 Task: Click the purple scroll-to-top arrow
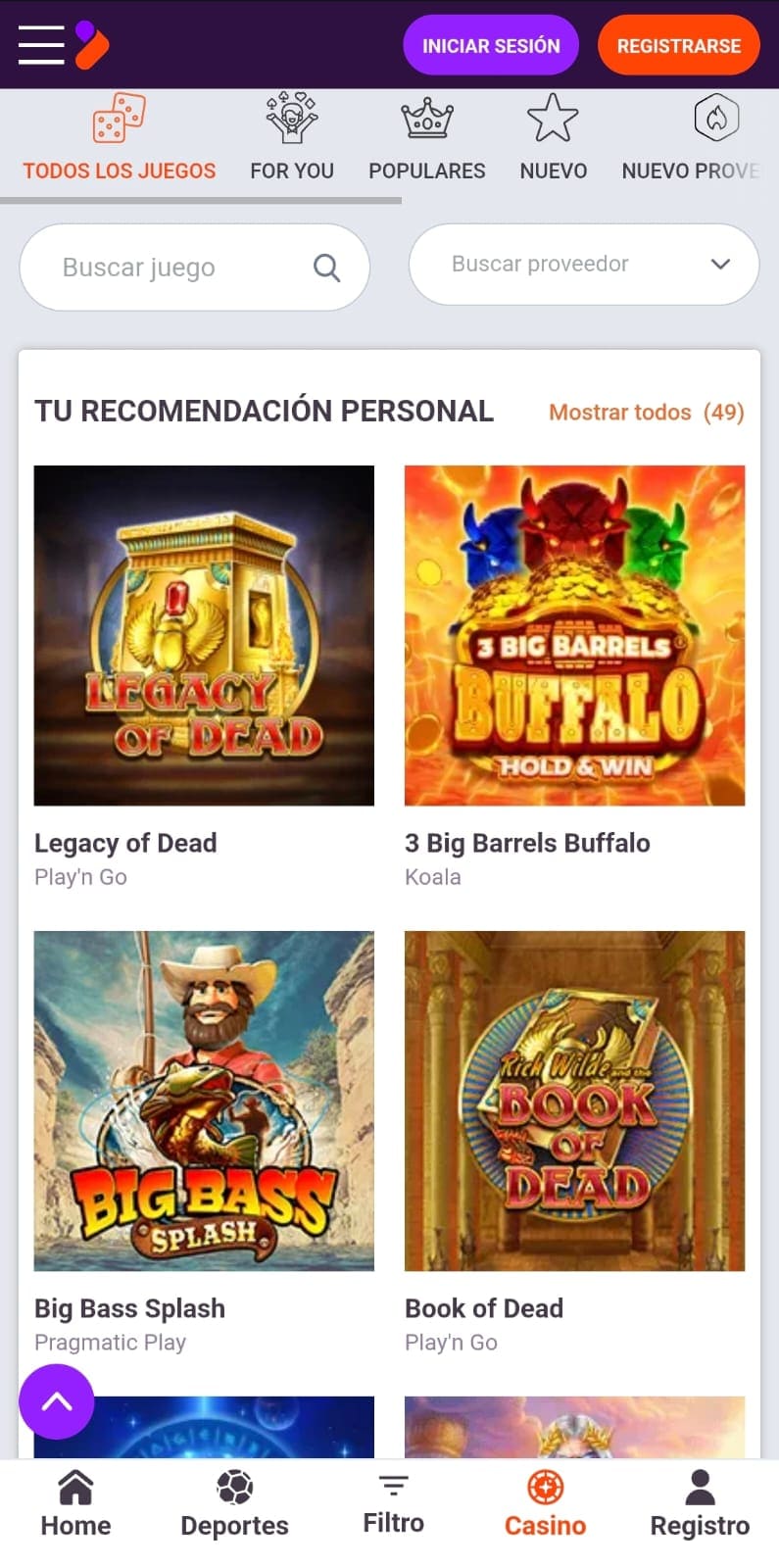[56, 1401]
